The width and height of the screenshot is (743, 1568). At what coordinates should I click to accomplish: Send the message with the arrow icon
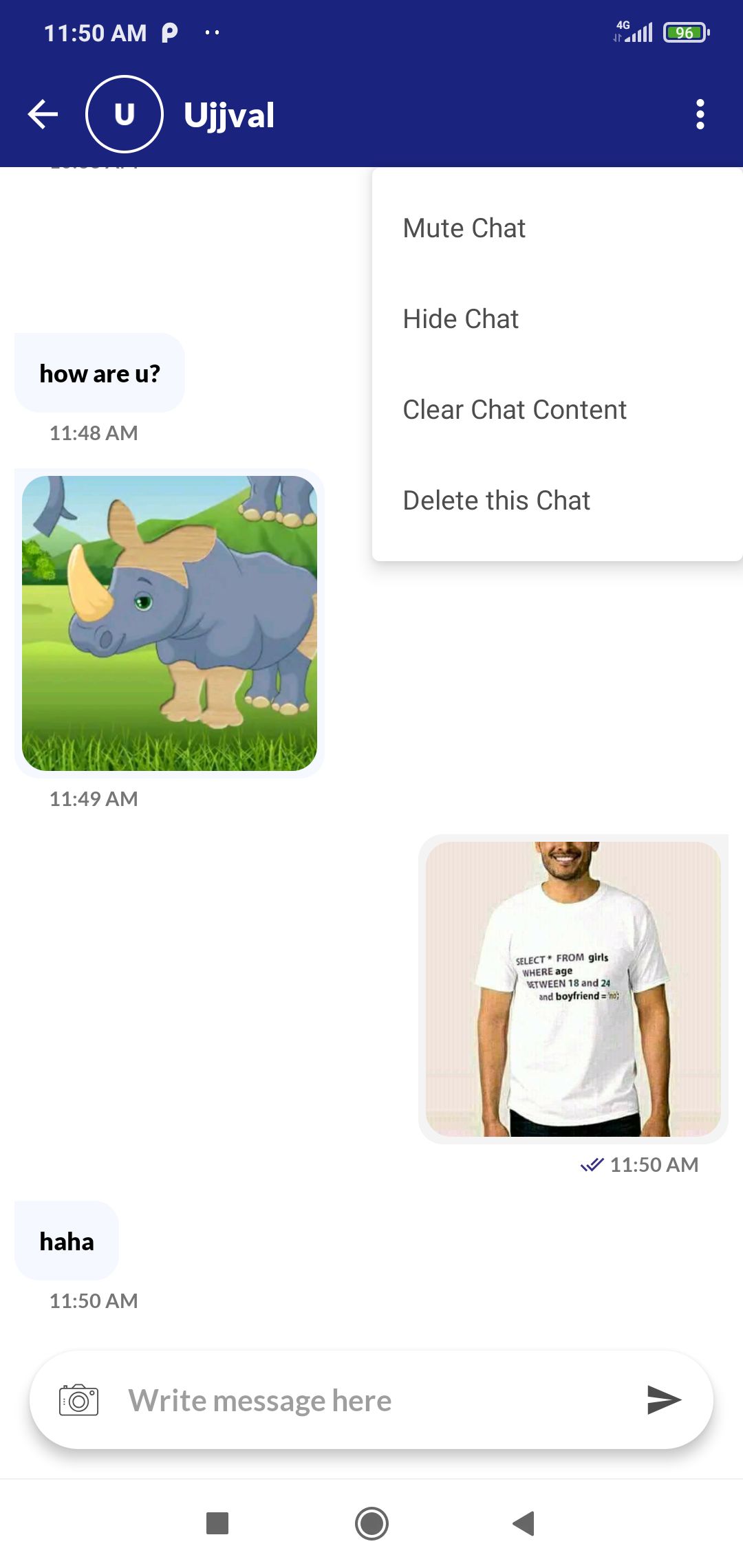click(x=664, y=1400)
